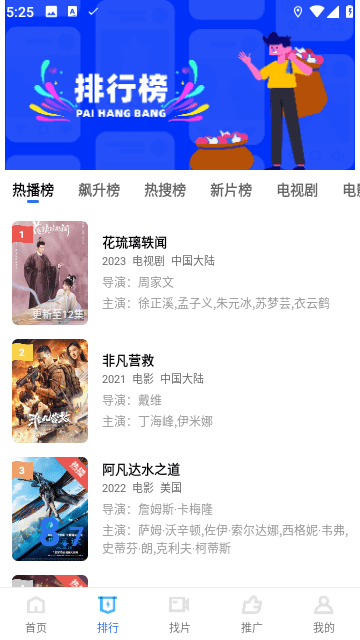The height and width of the screenshot is (640, 360).
Task: Select the 热播榜 tab
Action: [x=33, y=190]
